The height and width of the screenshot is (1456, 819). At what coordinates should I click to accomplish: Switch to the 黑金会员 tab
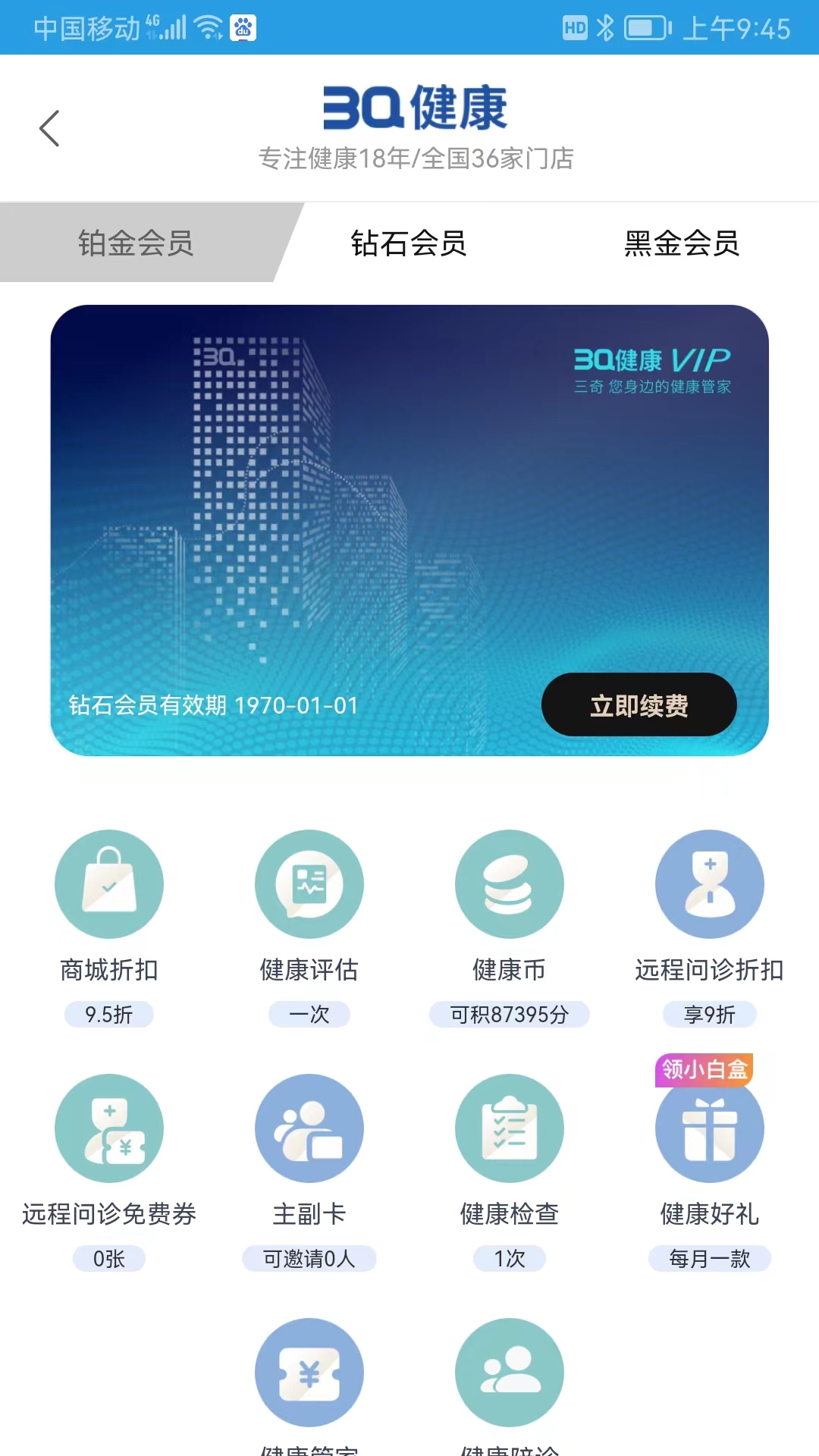682,243
